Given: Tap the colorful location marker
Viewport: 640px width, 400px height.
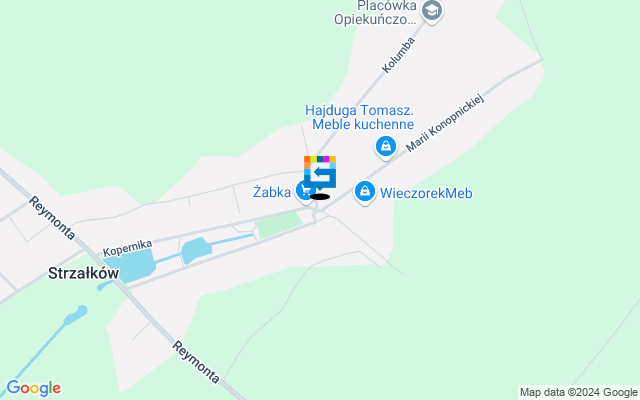Looking at the screenshot, I should (320, 173).
